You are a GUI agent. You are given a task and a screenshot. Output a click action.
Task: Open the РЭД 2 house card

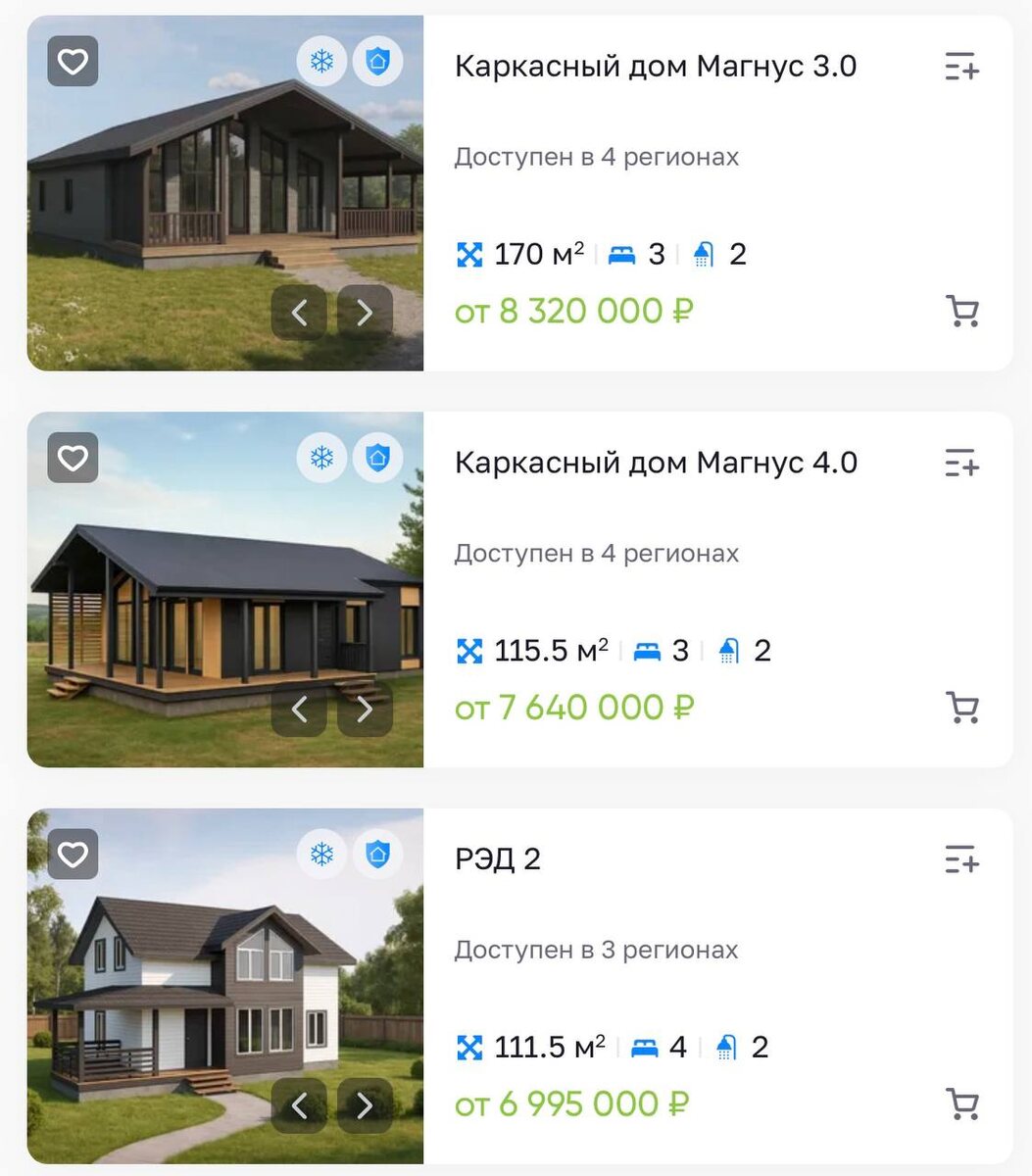[x=498, y=859]
